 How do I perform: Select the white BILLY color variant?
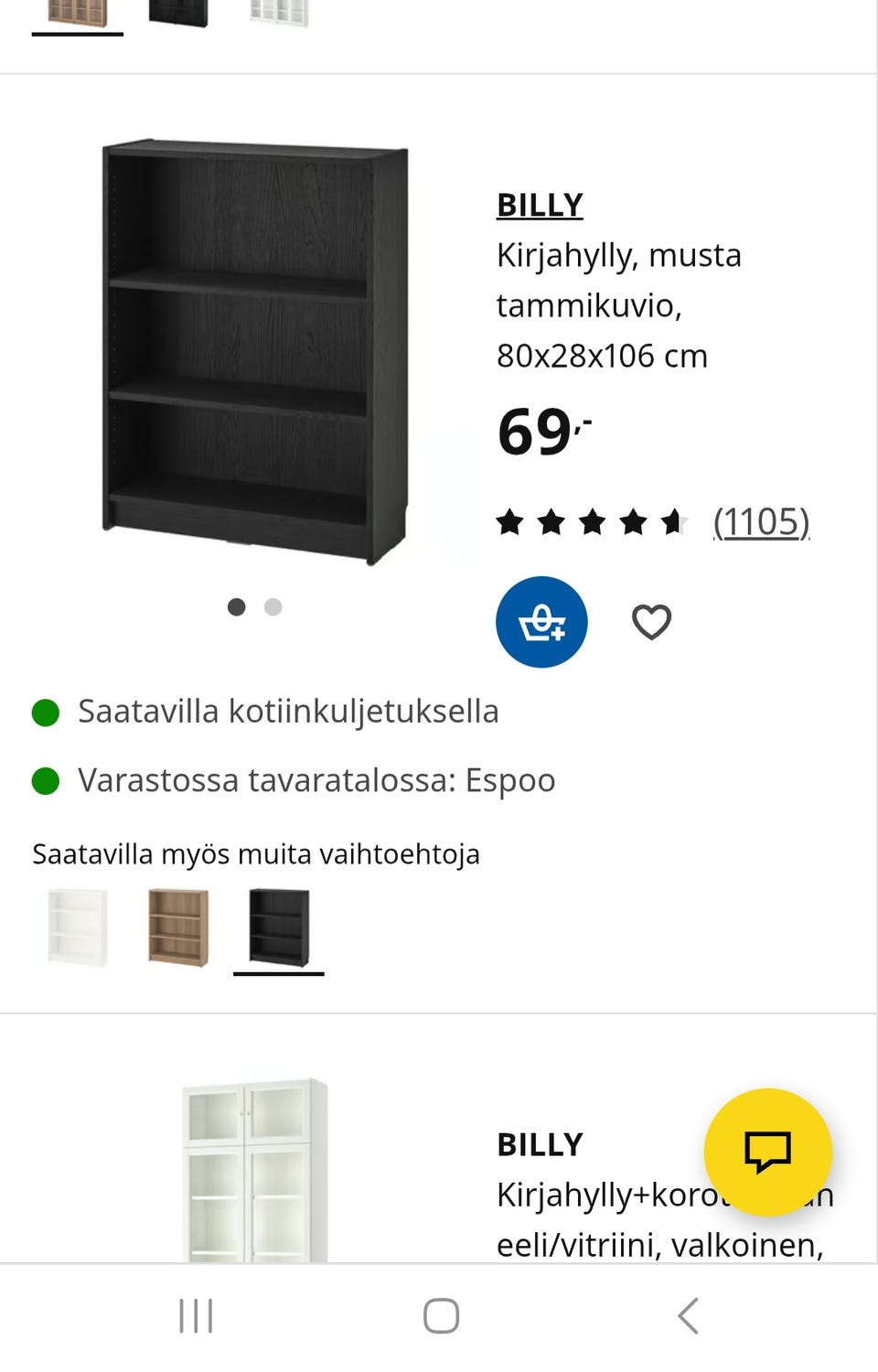tap(77, 927)
